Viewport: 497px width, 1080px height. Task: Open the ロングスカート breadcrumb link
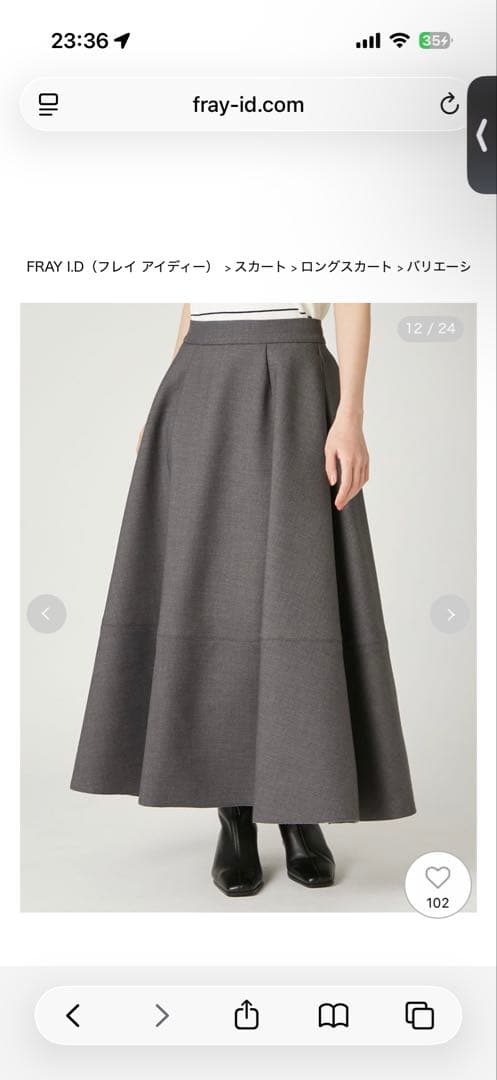click(x=346, y=267)
